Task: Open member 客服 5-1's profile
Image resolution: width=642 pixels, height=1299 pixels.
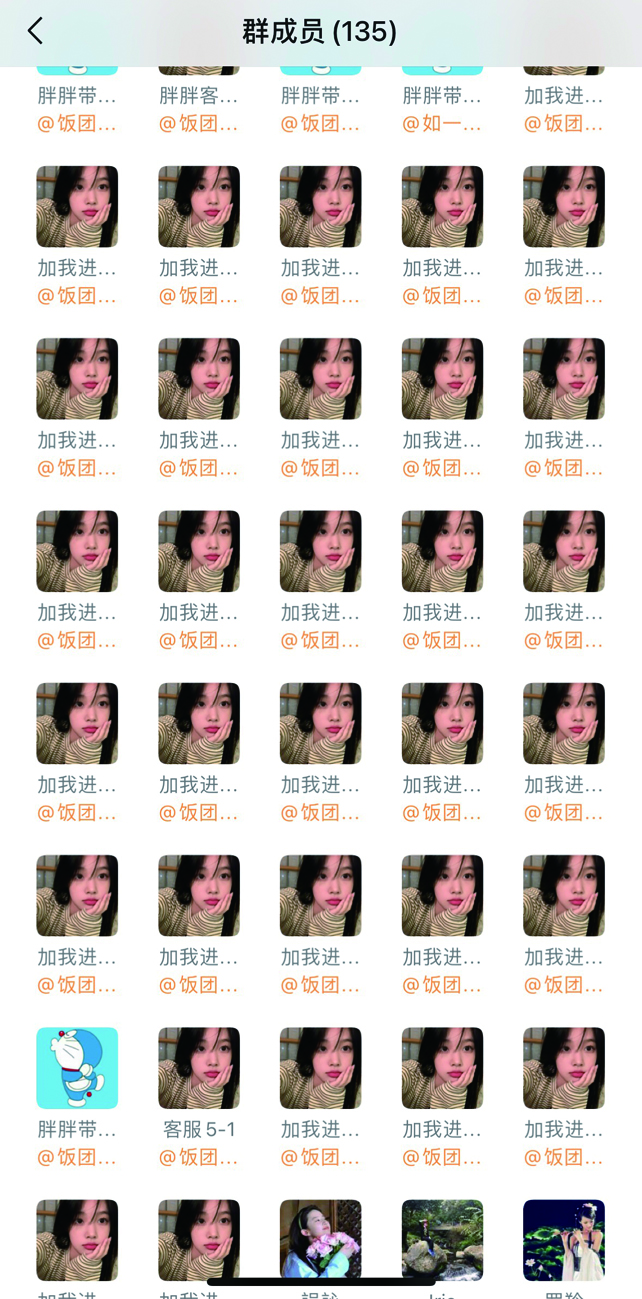Action: click(x=199, y=1069)
